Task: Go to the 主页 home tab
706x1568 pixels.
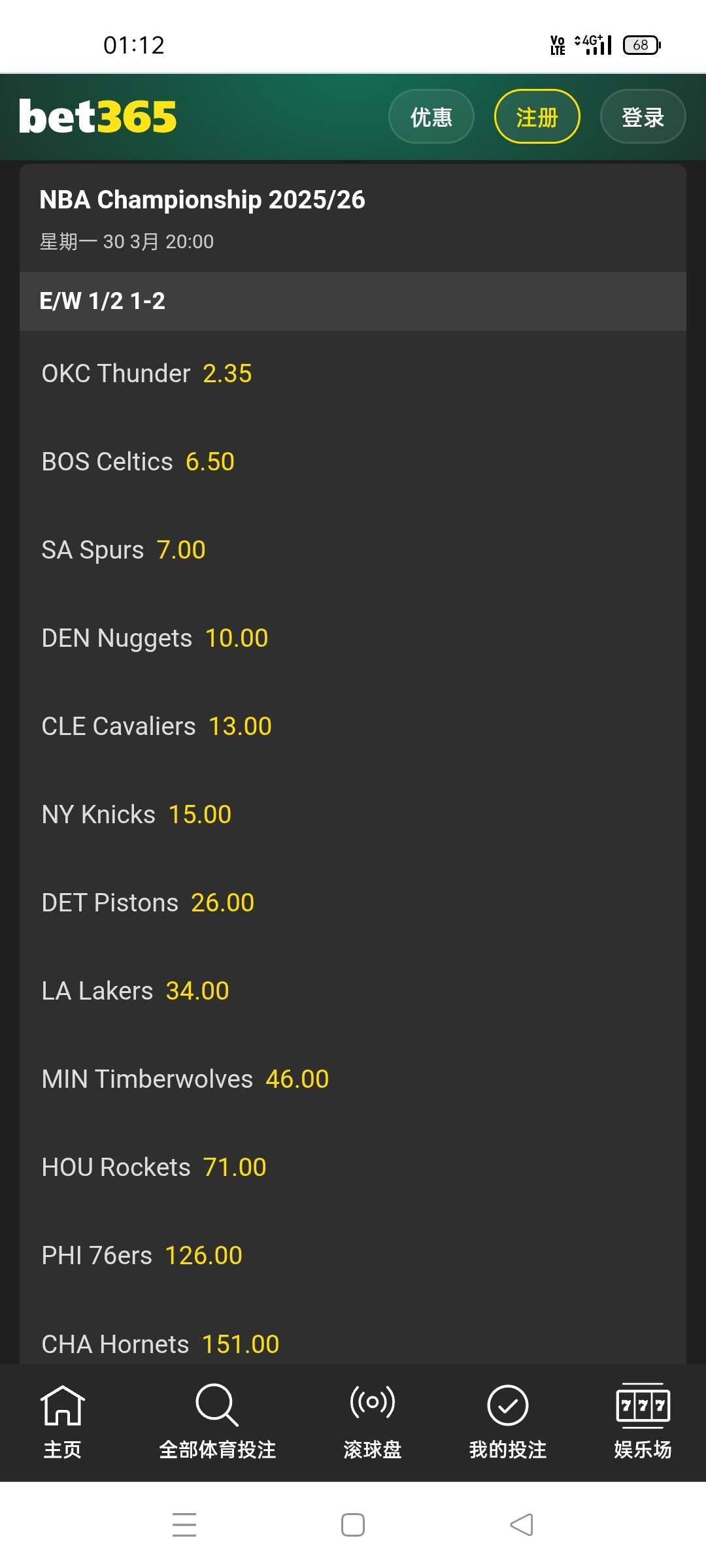Action: click(x=62, y=1422)
